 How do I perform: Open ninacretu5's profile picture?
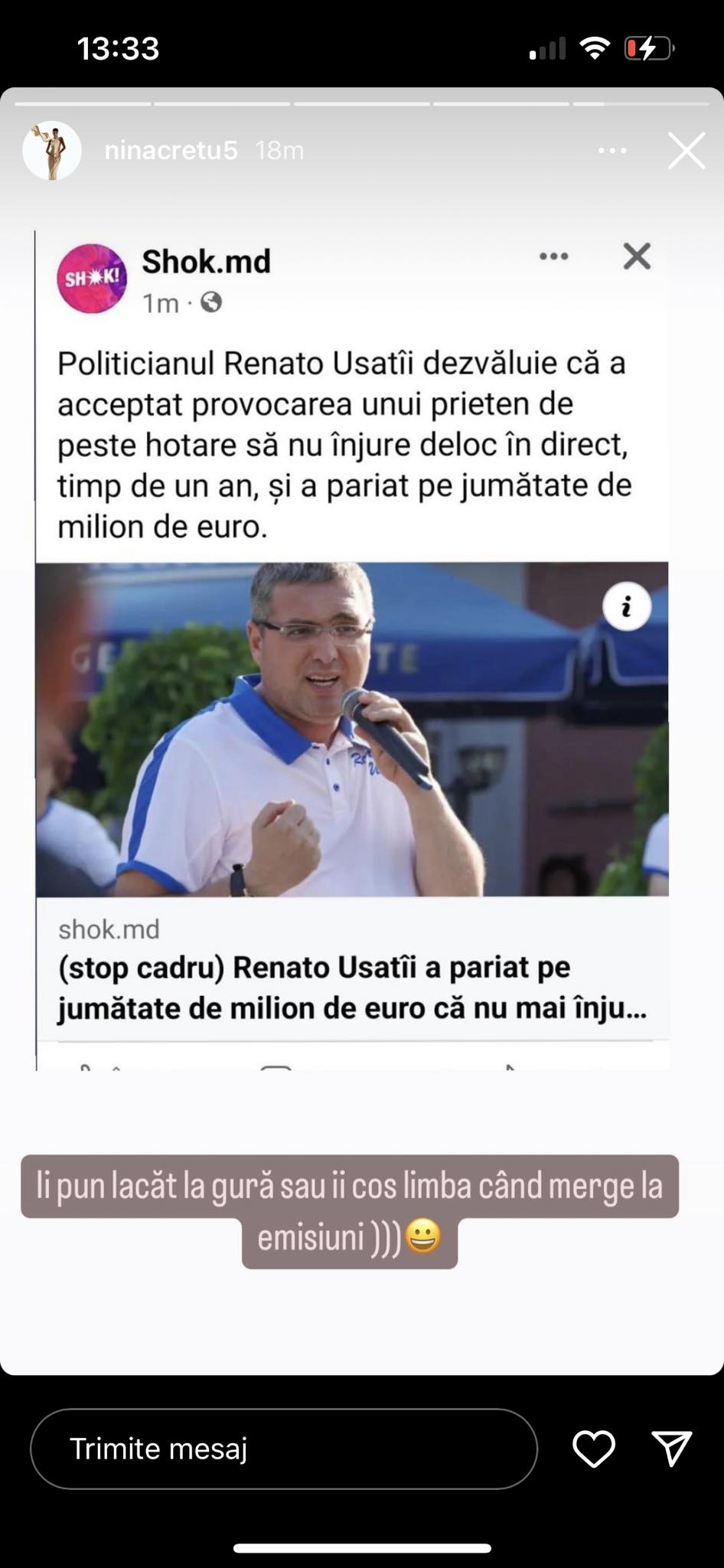click(52, 151)
